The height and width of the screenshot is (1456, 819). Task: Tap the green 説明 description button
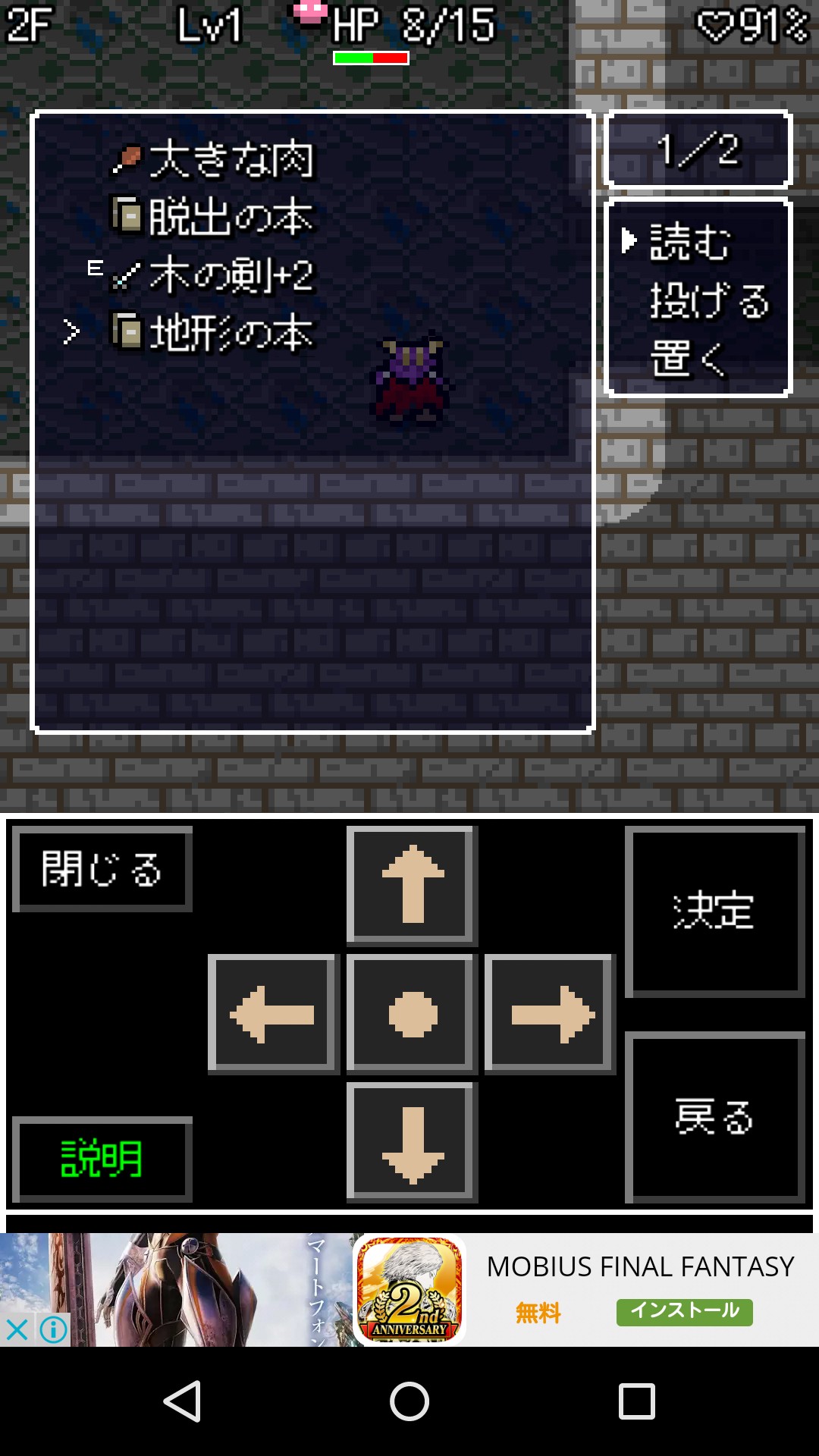(x=102, y=1159)
